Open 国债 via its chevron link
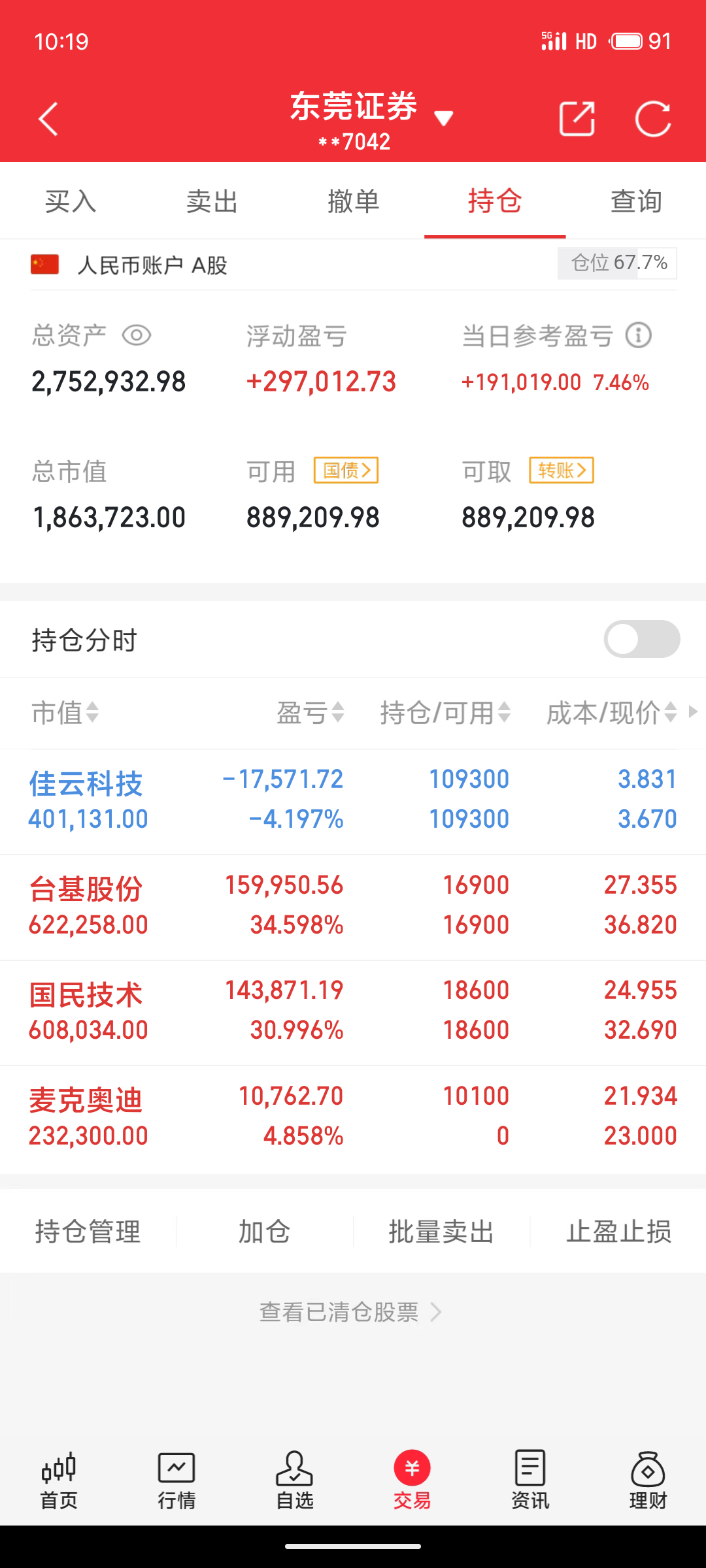 346,470
